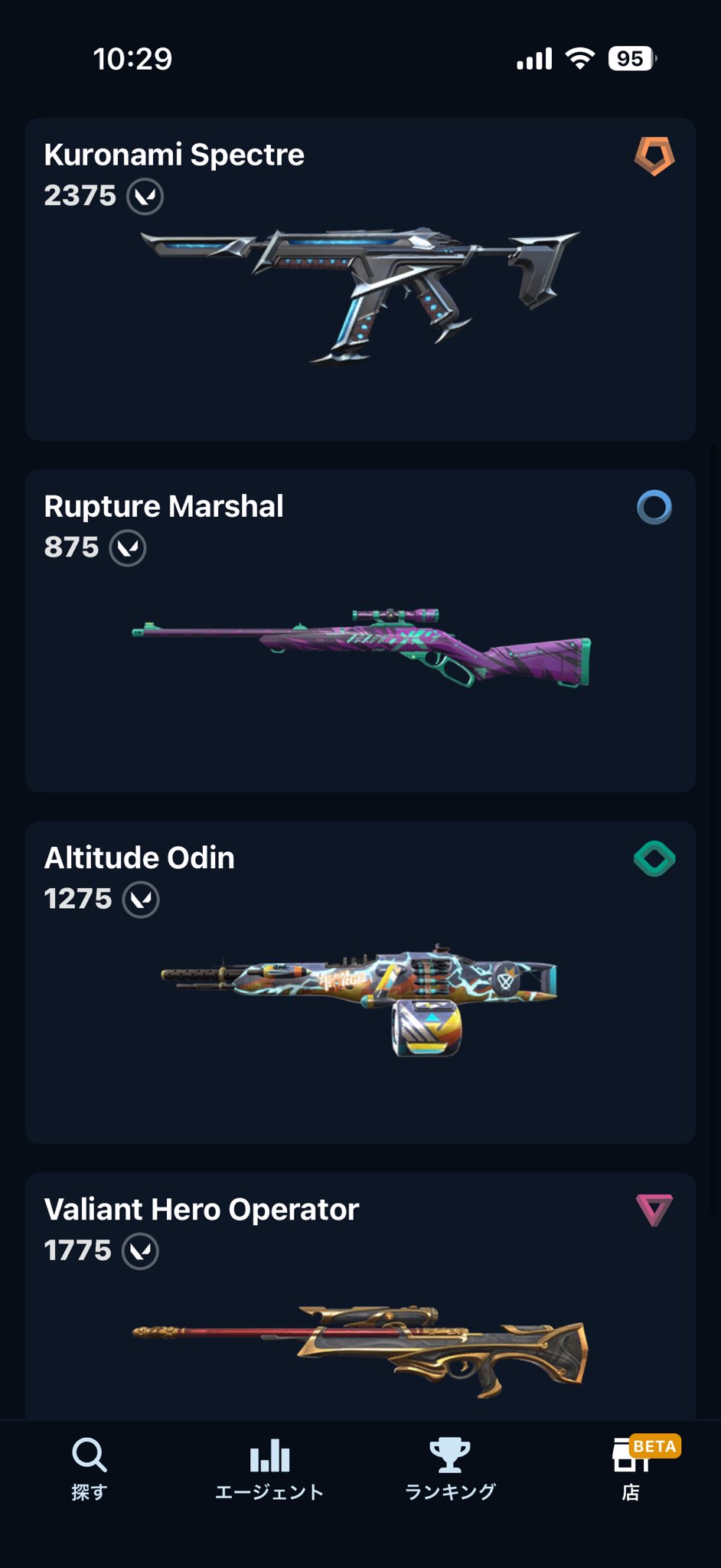The image size is (721, 1568).
Task: Select the Altitude Odin skin card
Action: pyautogui.click(x=360, y=982)
